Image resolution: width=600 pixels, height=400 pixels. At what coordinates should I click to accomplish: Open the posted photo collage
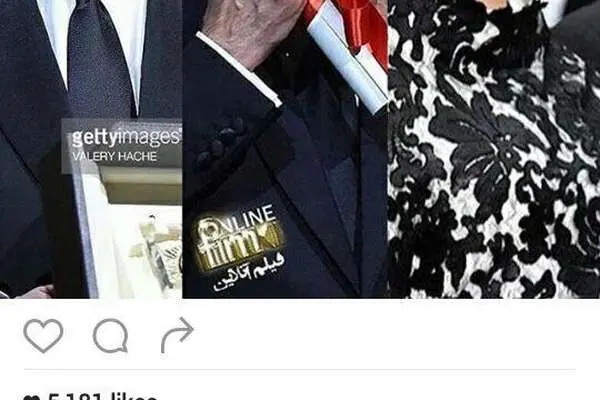tap(300, 149)
